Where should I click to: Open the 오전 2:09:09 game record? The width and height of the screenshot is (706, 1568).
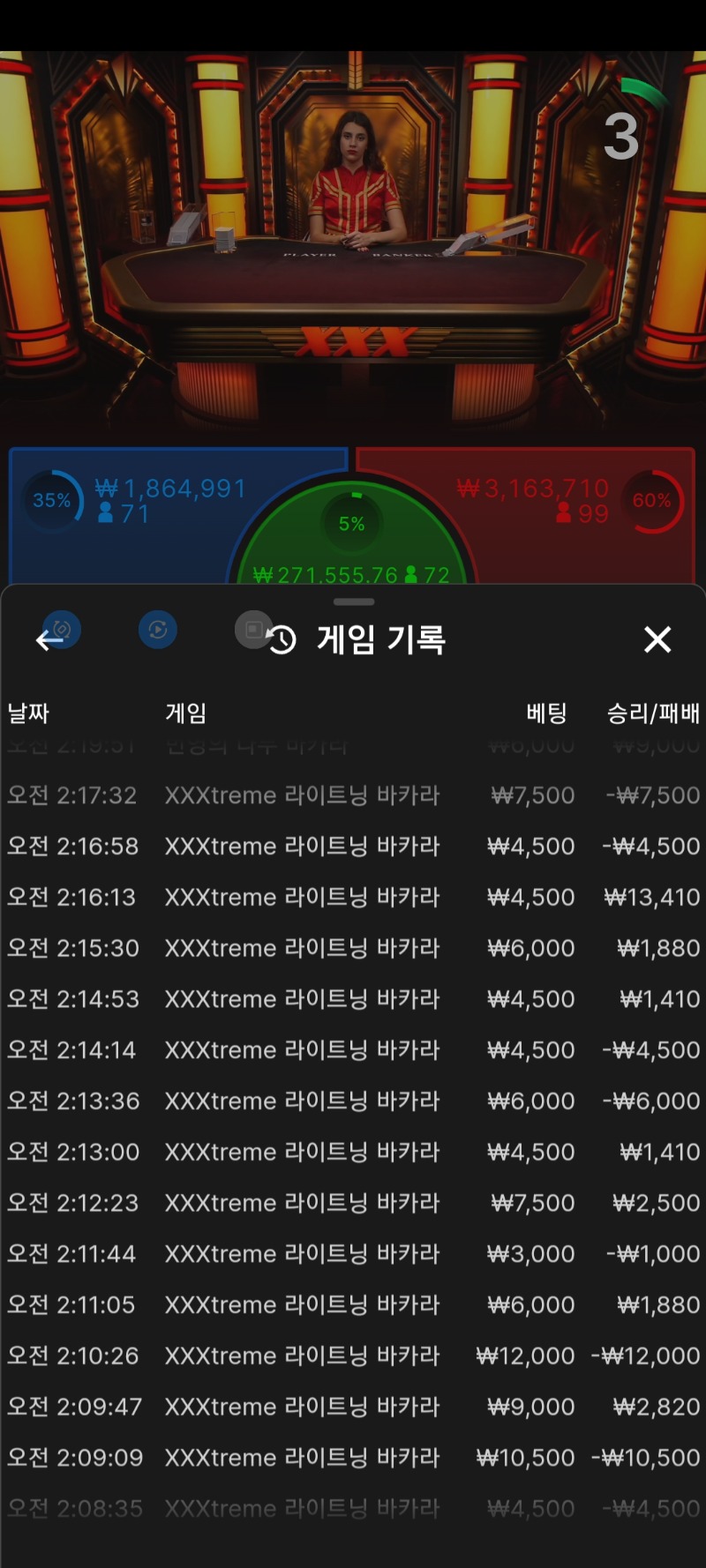click(353, 1458)
